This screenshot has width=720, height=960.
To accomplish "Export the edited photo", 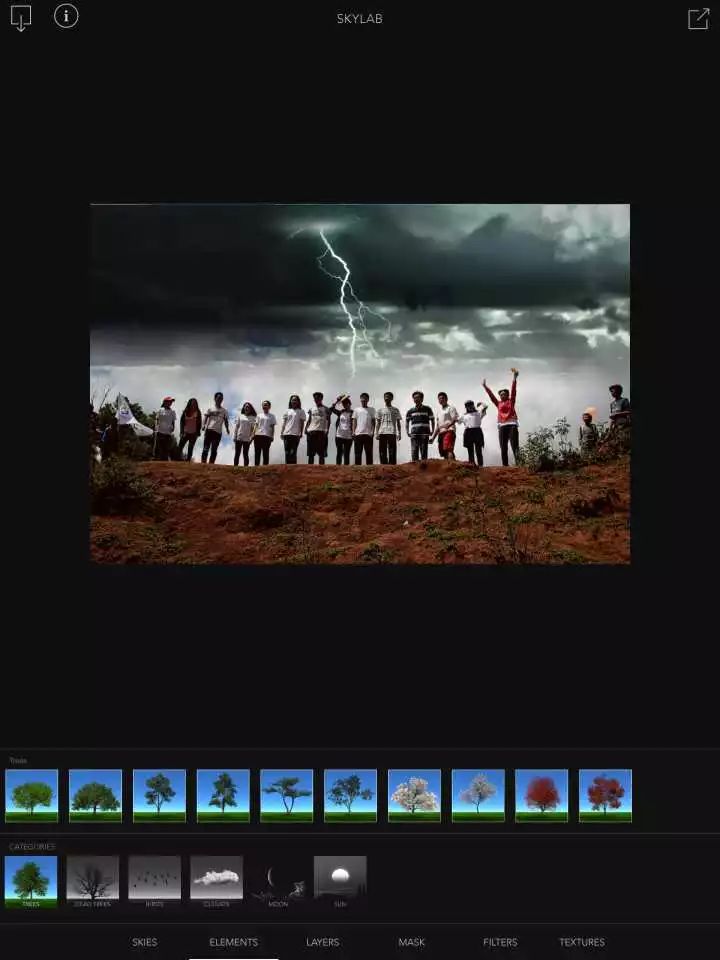I will coord(698,18).
